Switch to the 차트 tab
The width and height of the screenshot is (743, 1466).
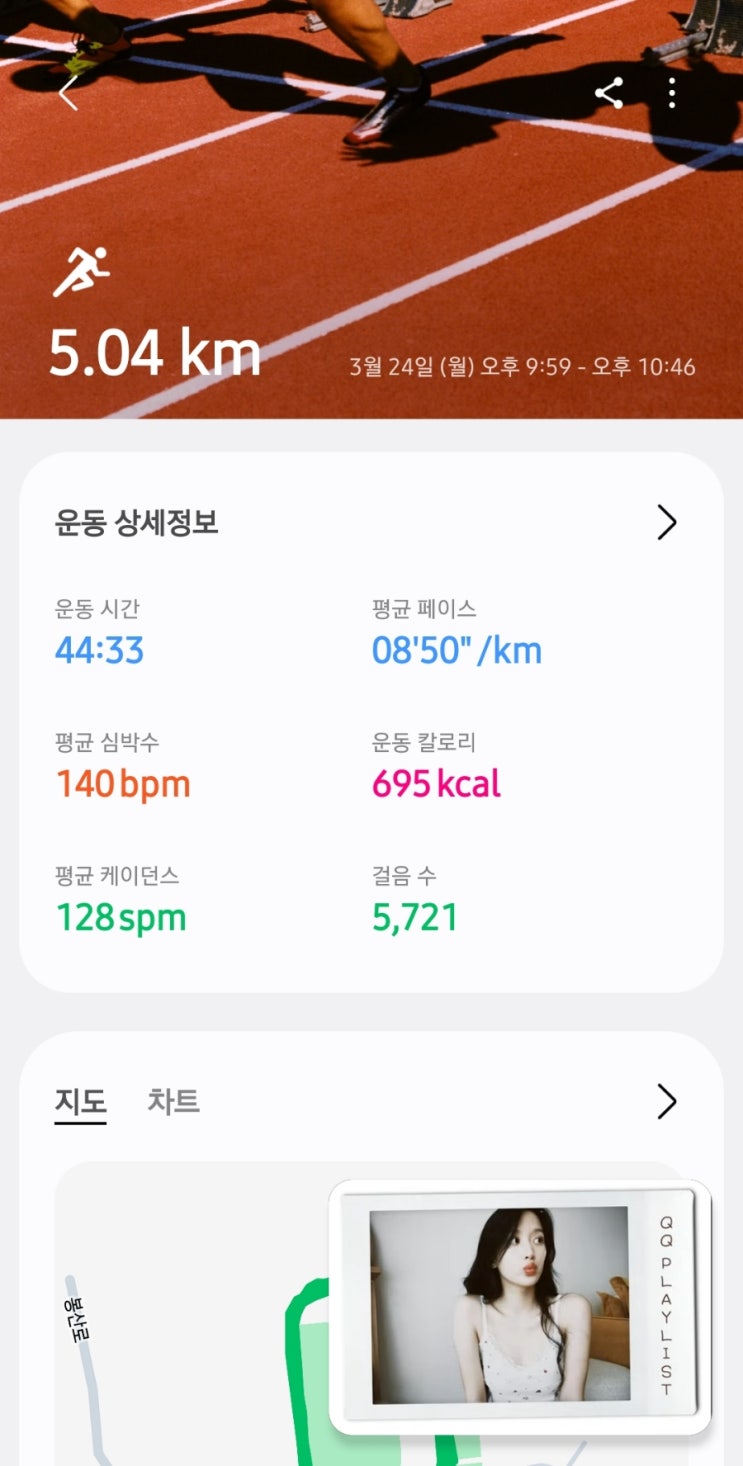(x=173, y=1101)
